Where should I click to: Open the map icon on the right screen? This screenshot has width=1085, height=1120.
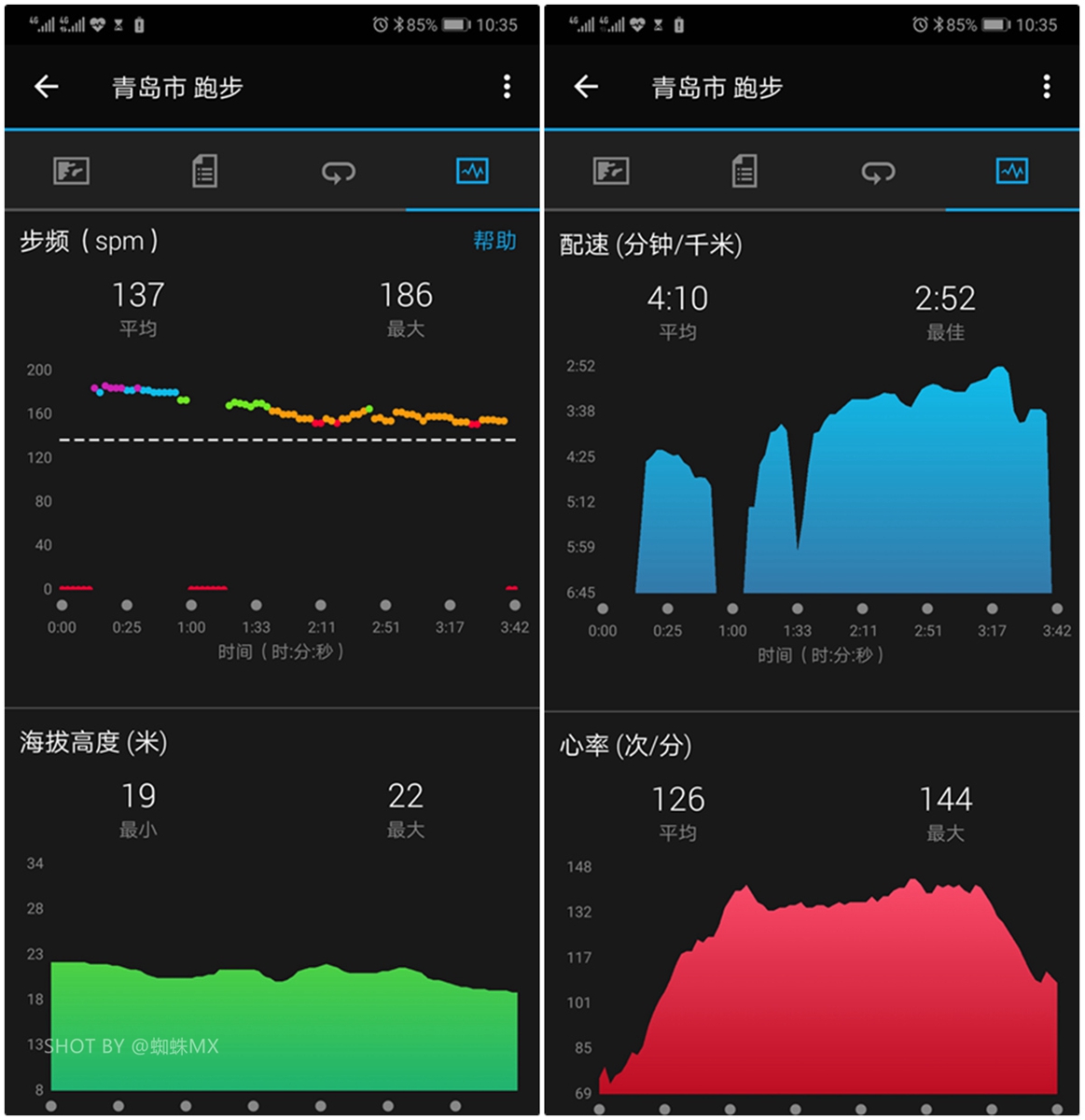pyautogui.click(x=610, y=171)
